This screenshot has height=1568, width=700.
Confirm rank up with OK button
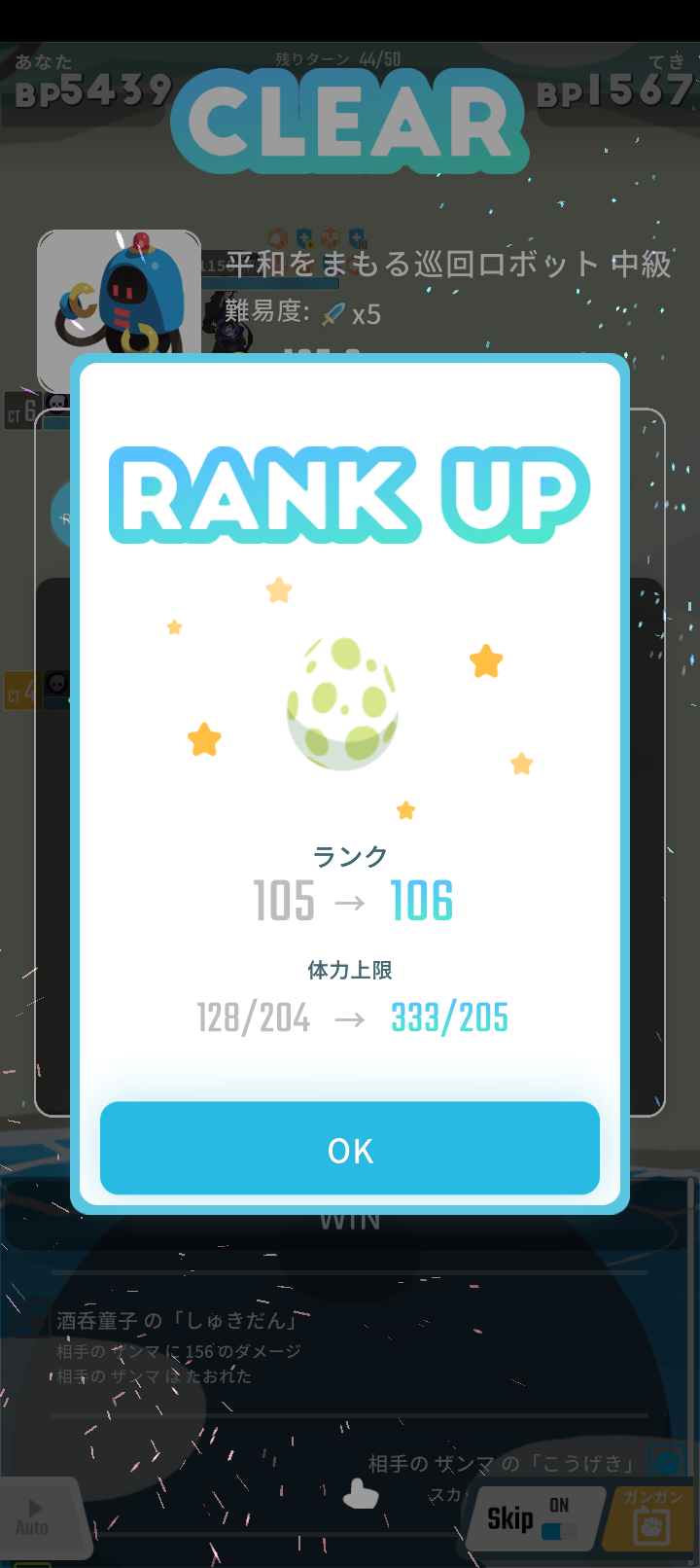tap(350, 1149)
